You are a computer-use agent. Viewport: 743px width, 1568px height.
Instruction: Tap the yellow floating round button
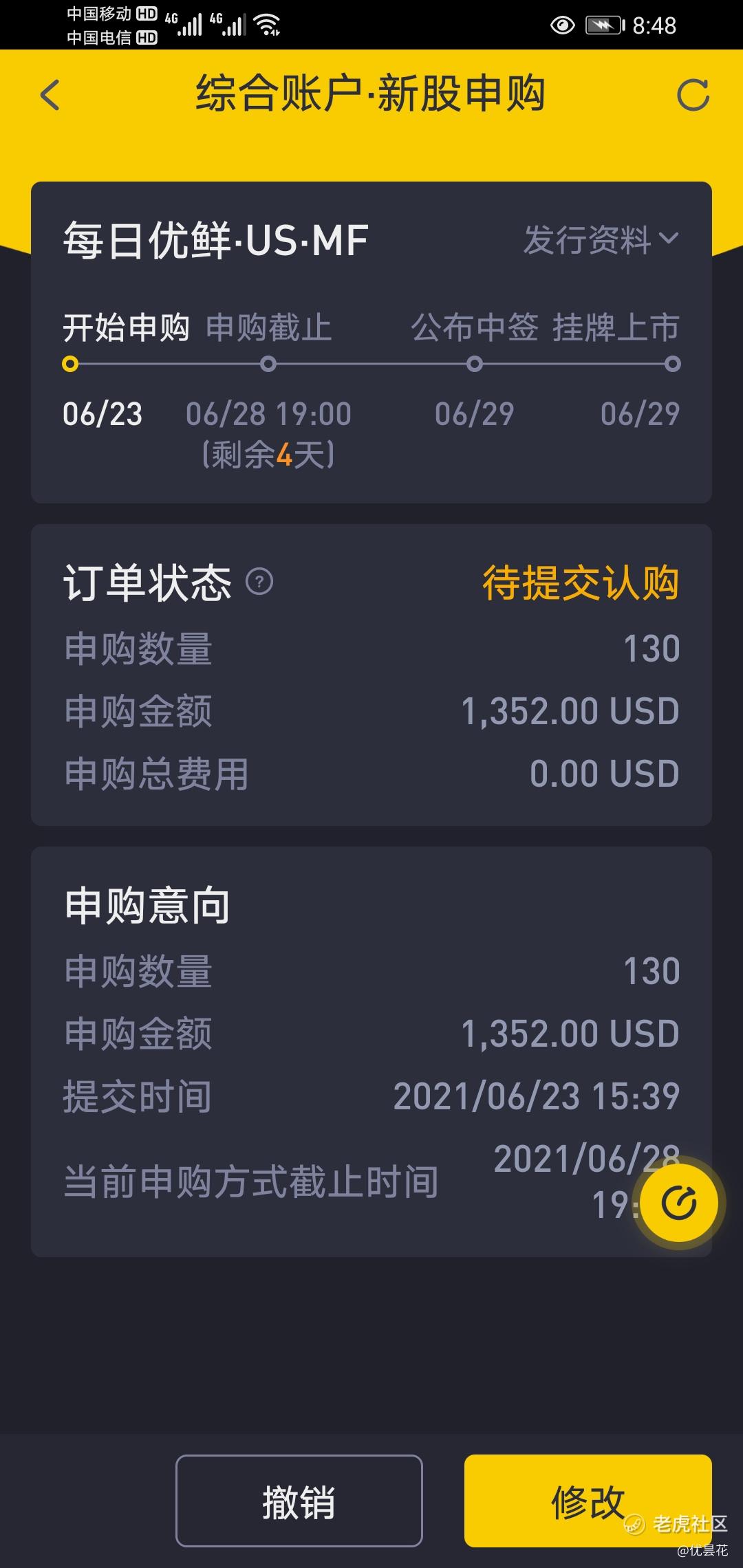[679, 1203]
